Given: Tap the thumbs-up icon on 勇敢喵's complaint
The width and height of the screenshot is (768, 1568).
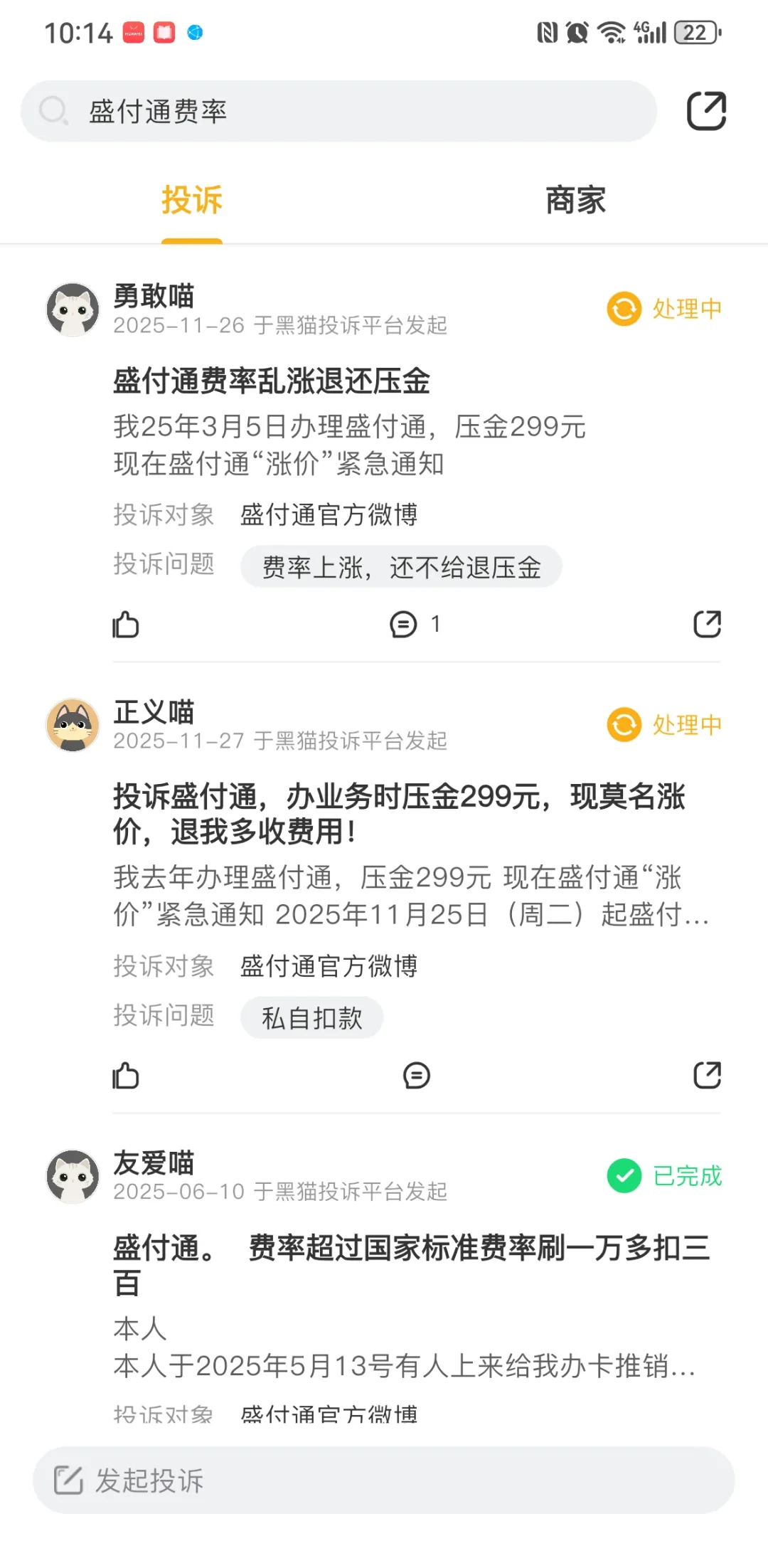Looking at the screenshot, I should click(126, 624).
